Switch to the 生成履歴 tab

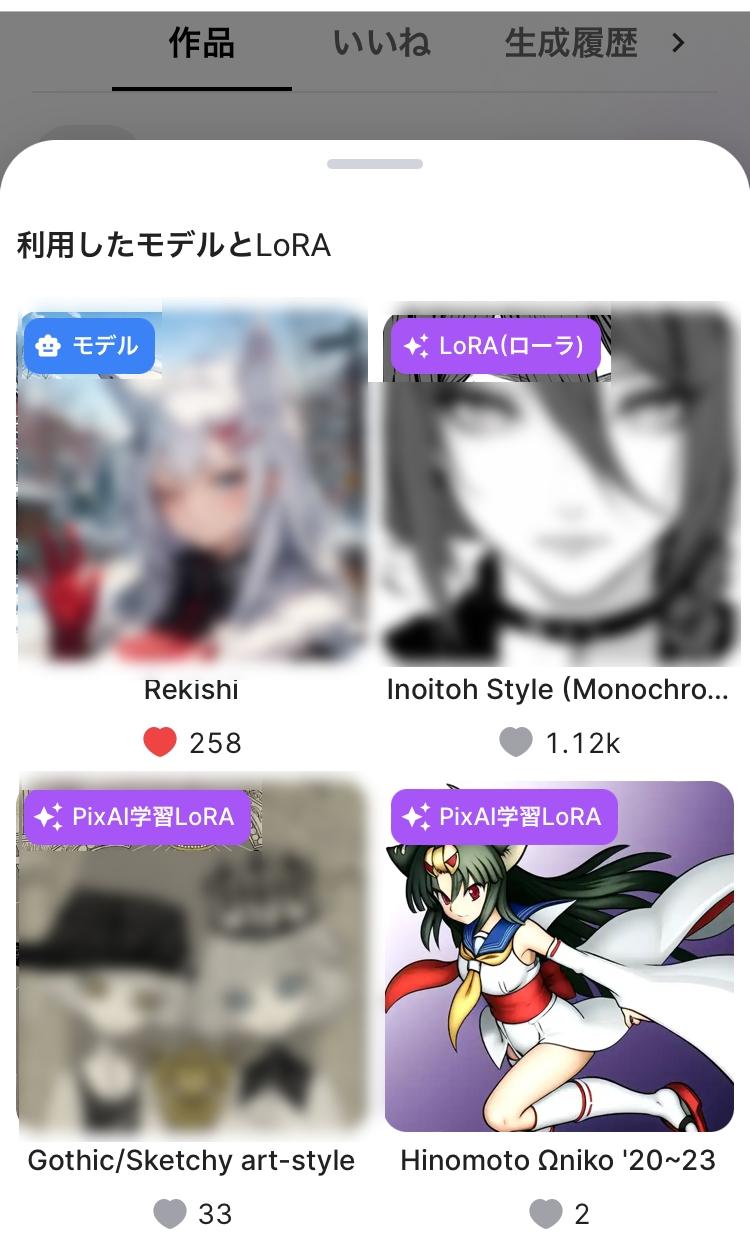click(571, 44)
